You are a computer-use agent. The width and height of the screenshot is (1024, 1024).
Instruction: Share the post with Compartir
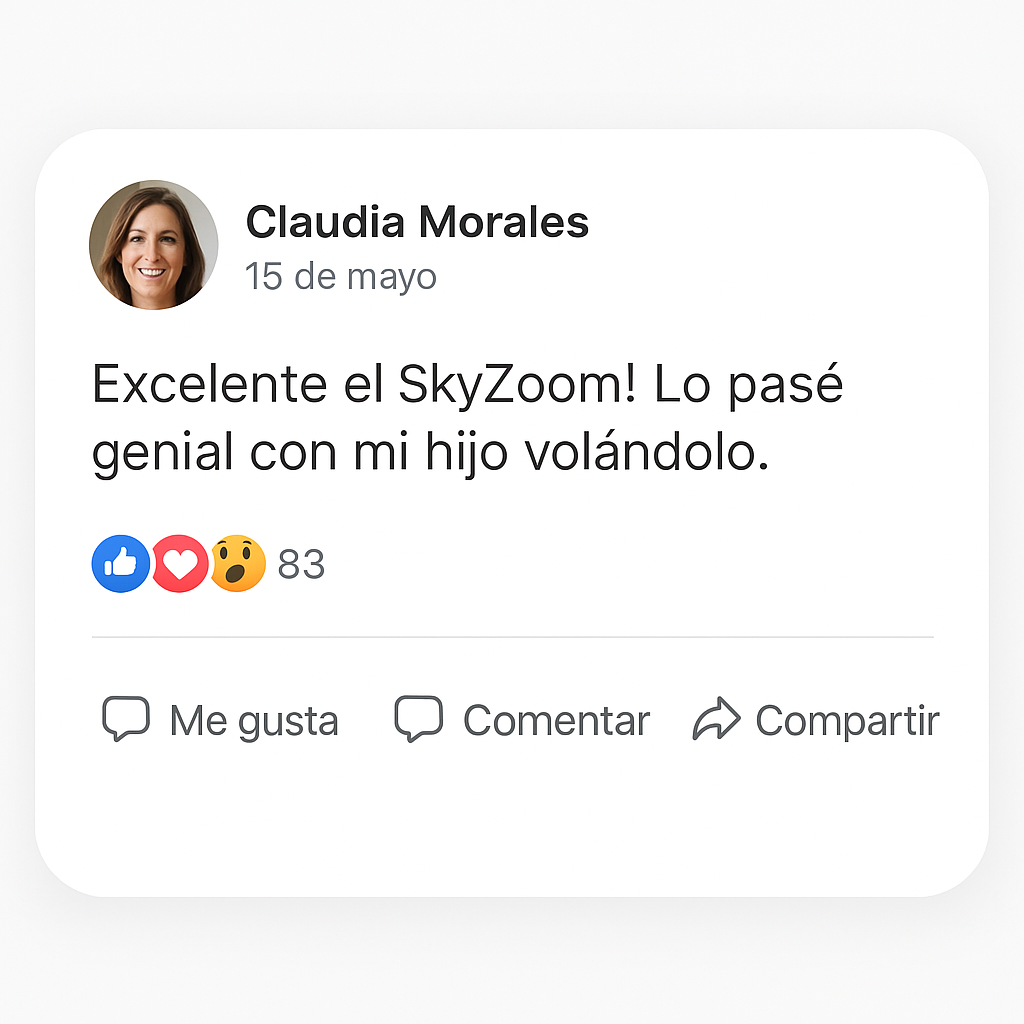click(x=816, y=720)
